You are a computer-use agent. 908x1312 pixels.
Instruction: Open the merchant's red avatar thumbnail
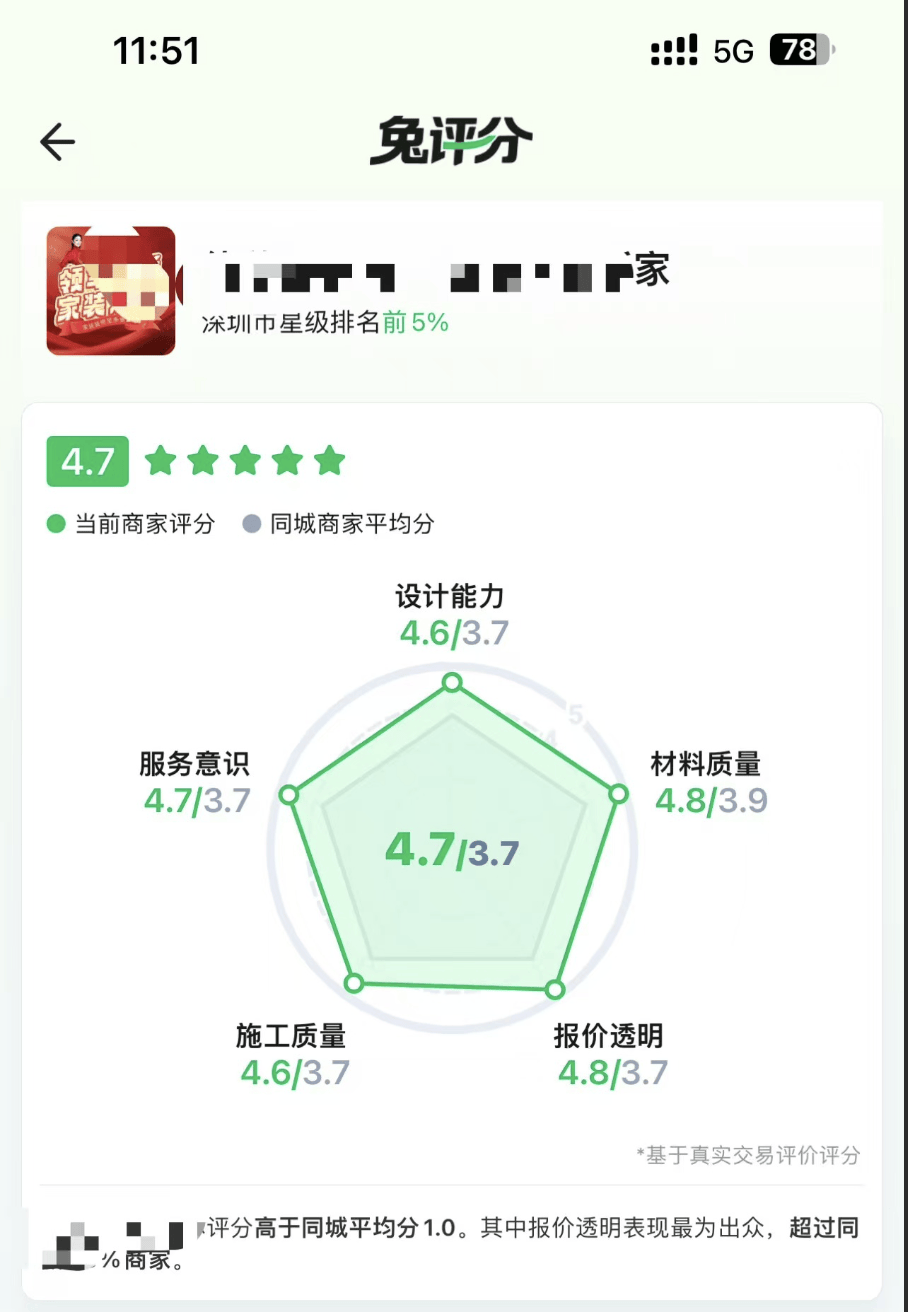tap(111, 291)
